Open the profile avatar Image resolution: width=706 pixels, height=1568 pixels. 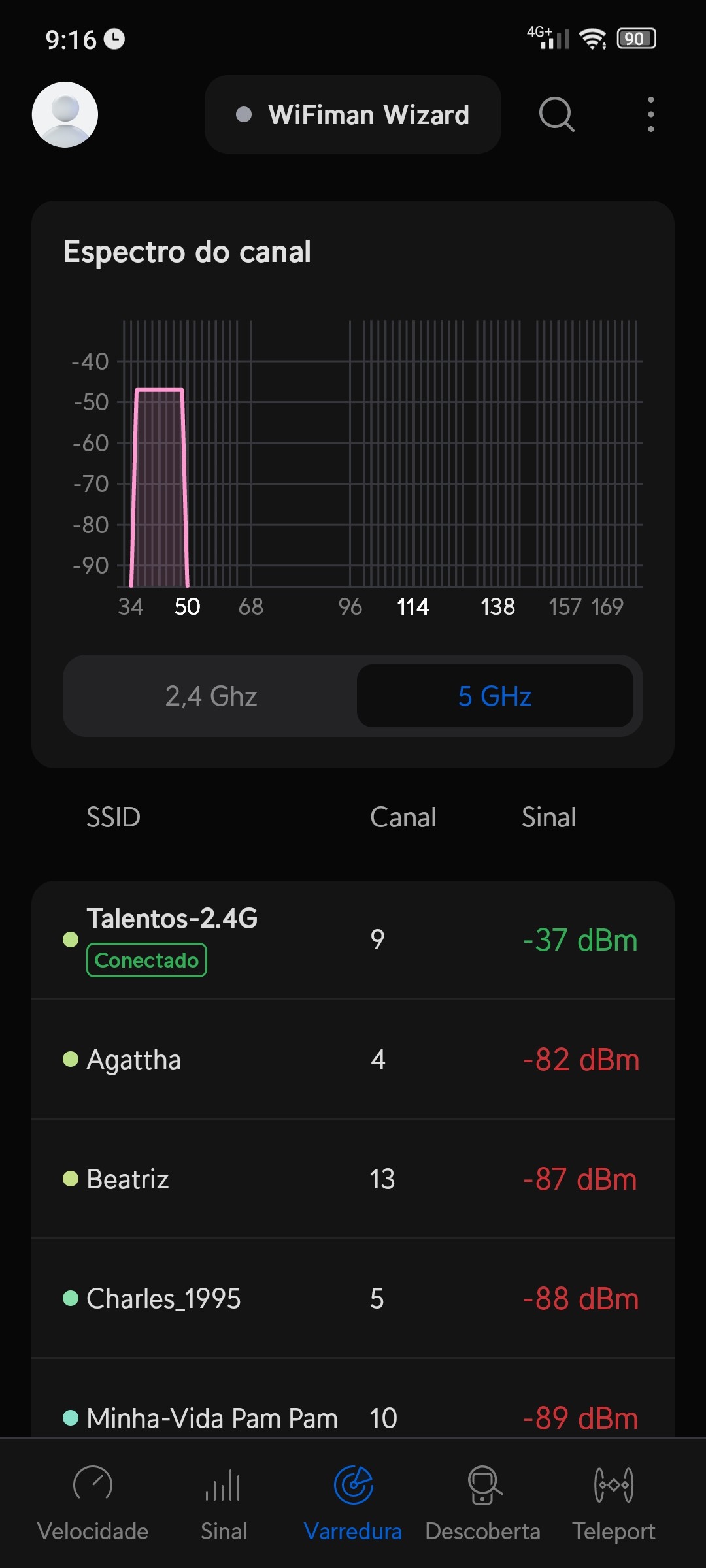(65, 114)
